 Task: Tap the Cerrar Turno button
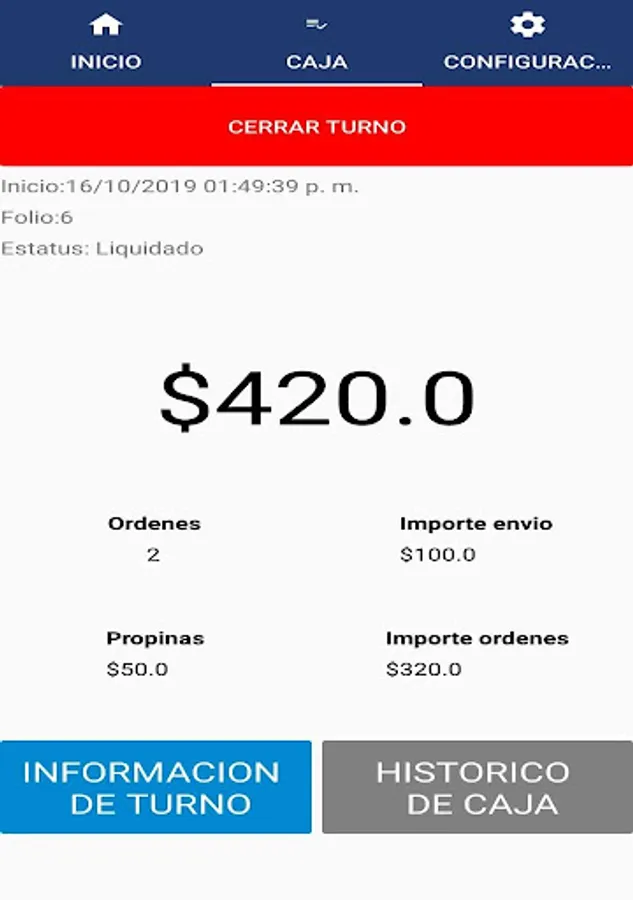316,127
